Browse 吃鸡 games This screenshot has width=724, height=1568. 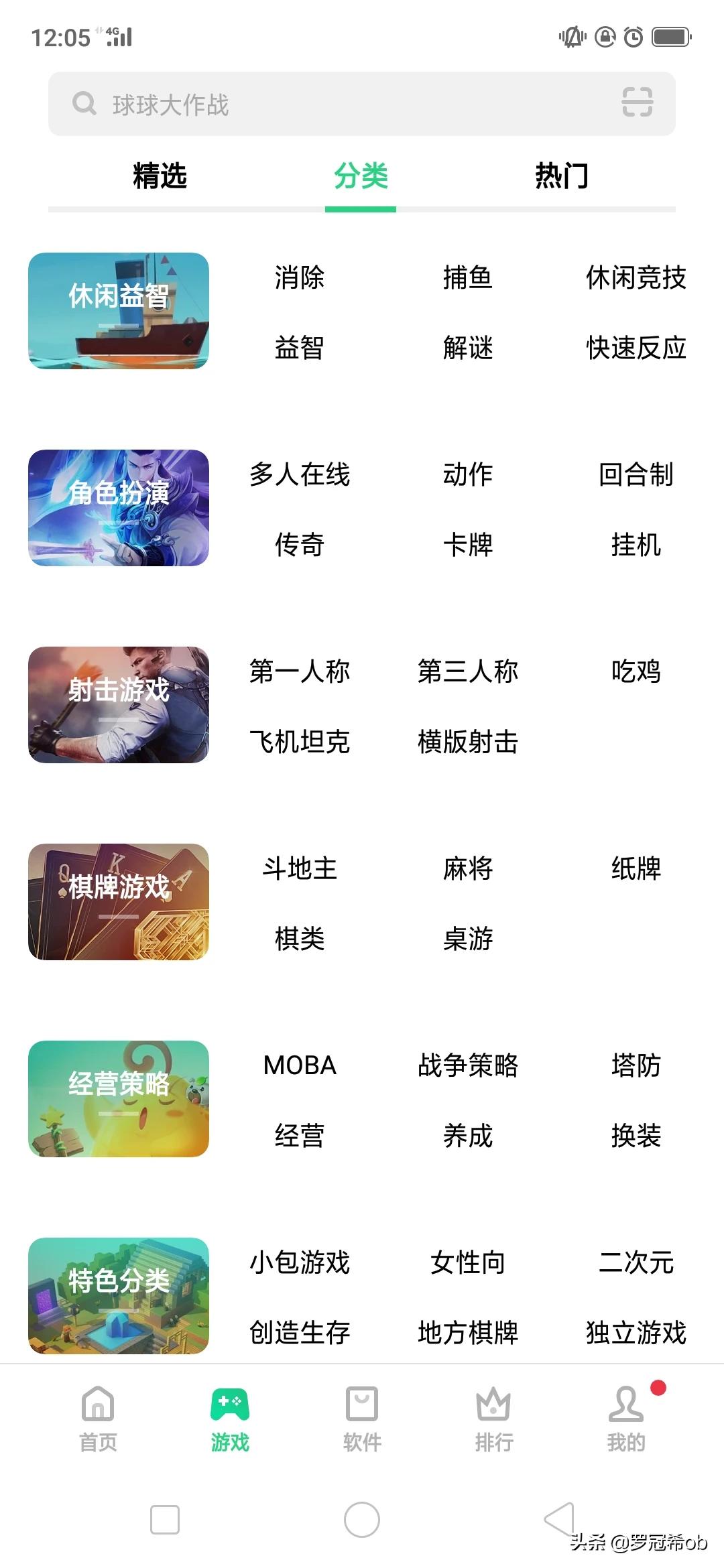[x=636, y=671]
